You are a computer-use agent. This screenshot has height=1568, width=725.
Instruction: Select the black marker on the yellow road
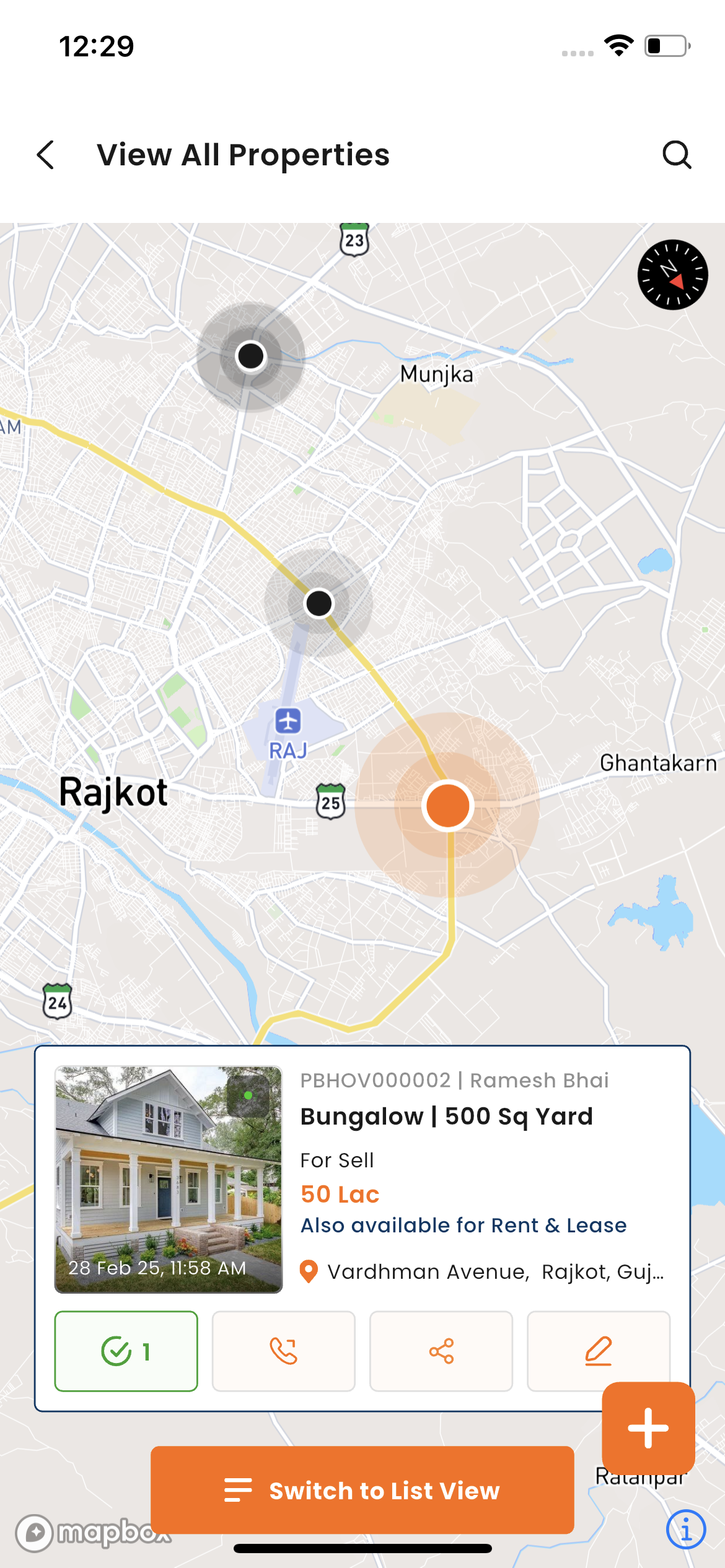click(x=319, y=603)
